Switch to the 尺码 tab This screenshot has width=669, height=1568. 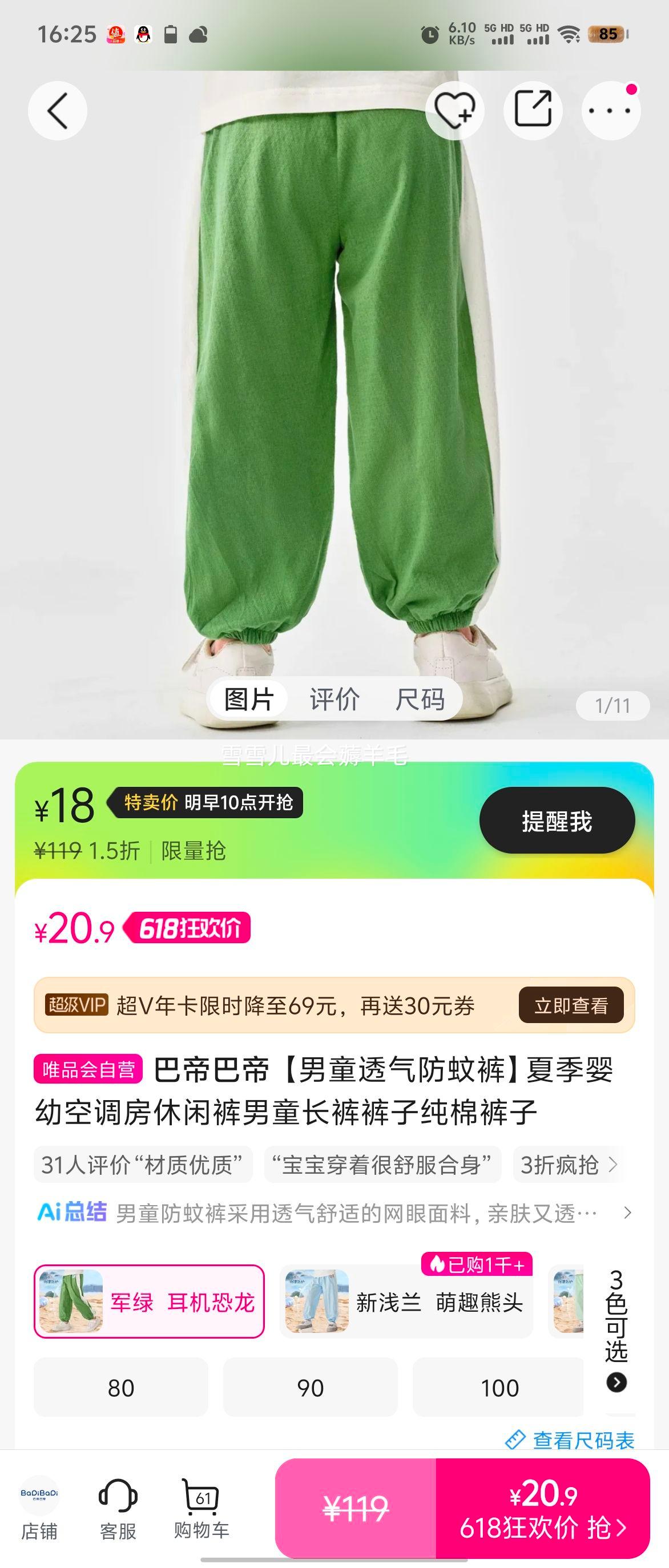click(420, 699)
